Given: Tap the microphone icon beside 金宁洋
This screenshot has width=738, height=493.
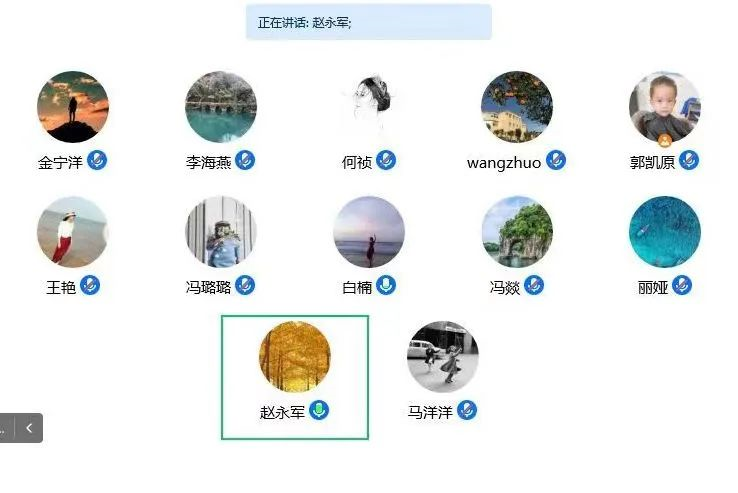Looking at the screenshot, I should 97,160.
